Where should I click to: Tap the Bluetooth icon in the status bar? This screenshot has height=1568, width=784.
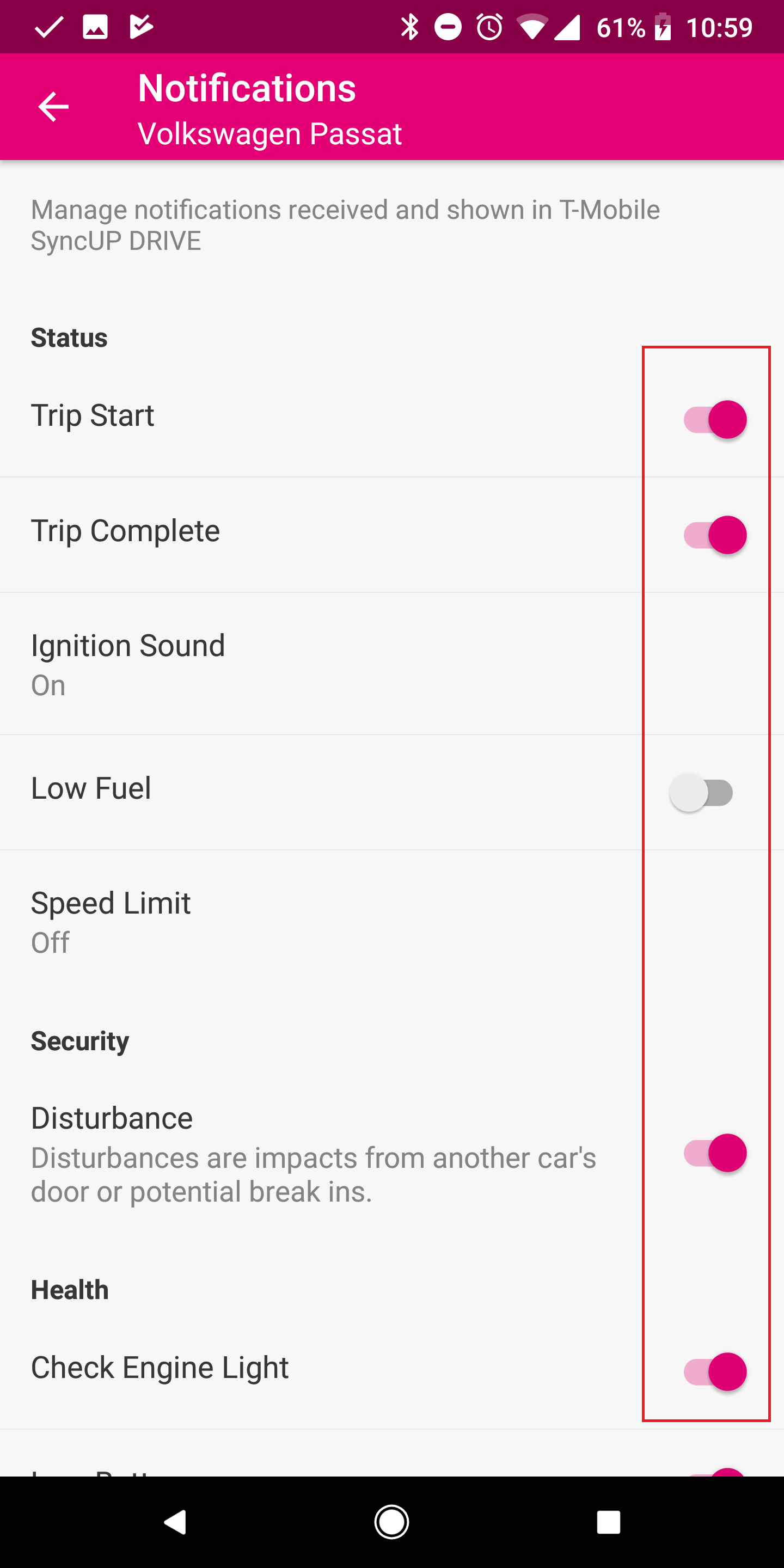point(411,26)
